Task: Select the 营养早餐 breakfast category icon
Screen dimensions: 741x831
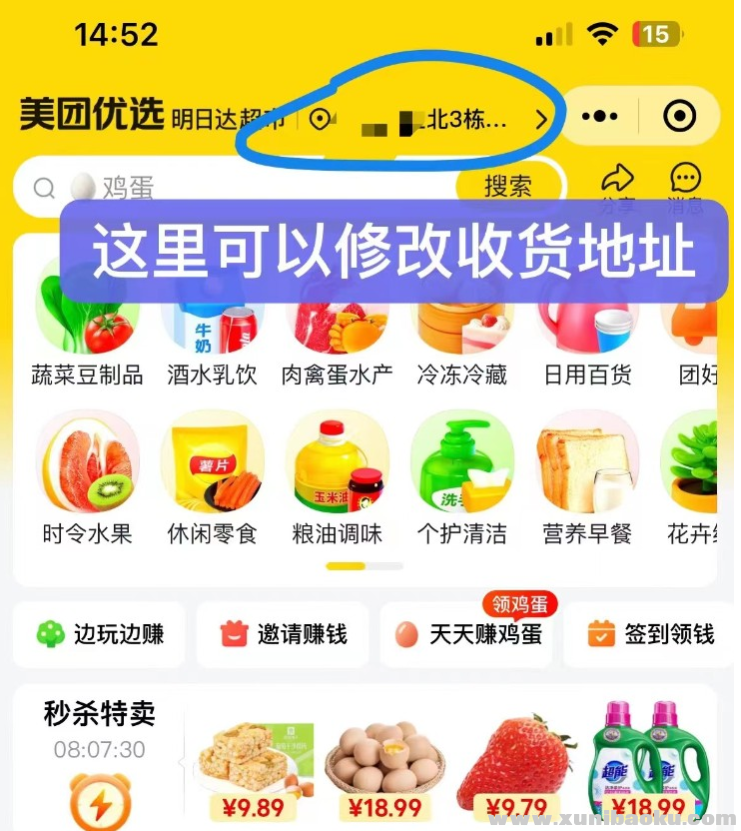Action: 587,470
